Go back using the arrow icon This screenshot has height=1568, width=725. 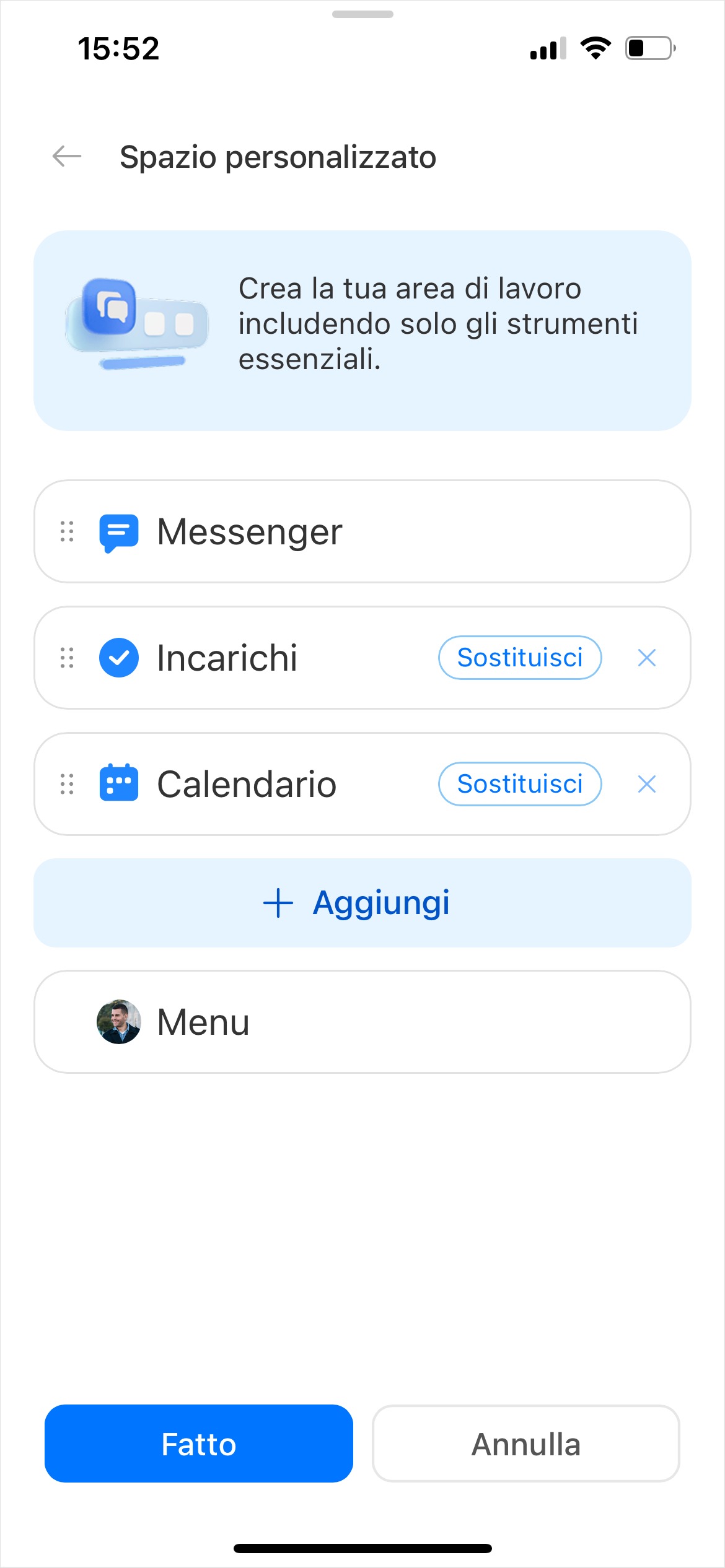67,157
